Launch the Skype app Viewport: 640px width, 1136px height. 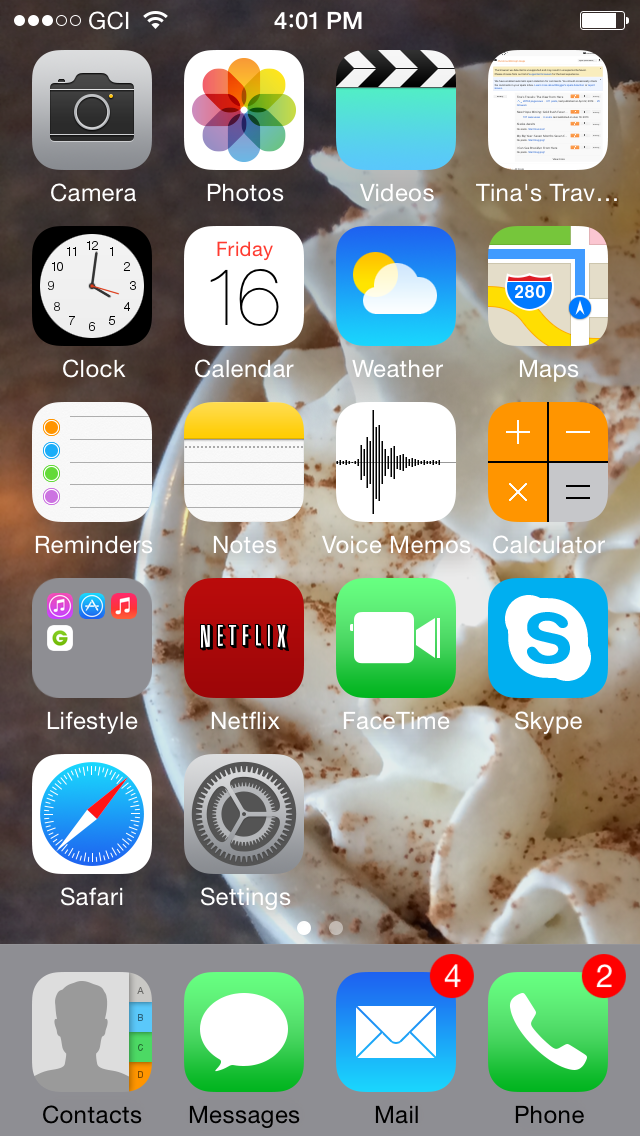click(x=548, y=638)
